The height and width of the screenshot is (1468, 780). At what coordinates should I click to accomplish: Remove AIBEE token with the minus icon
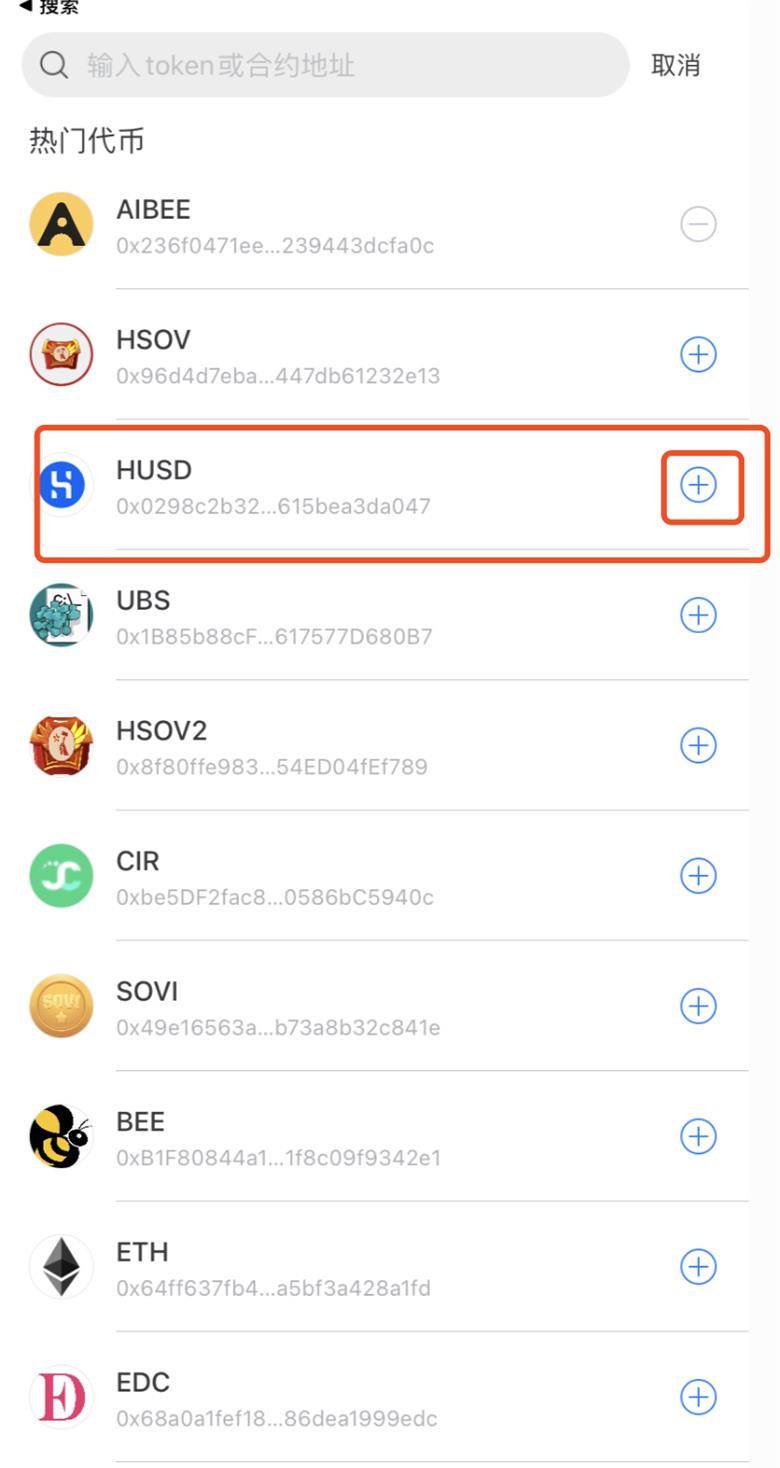point(698,224)
